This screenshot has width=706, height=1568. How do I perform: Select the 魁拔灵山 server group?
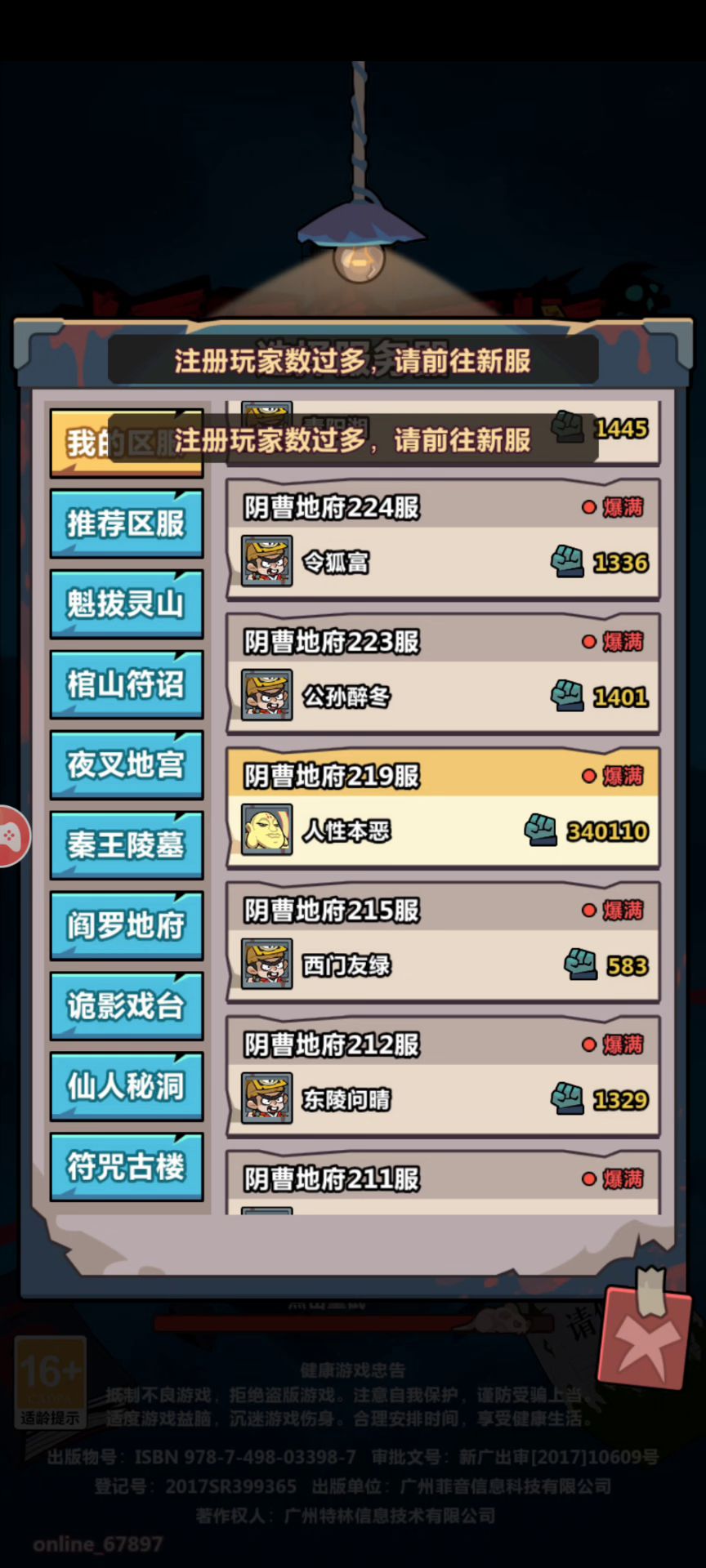[126, 604]
